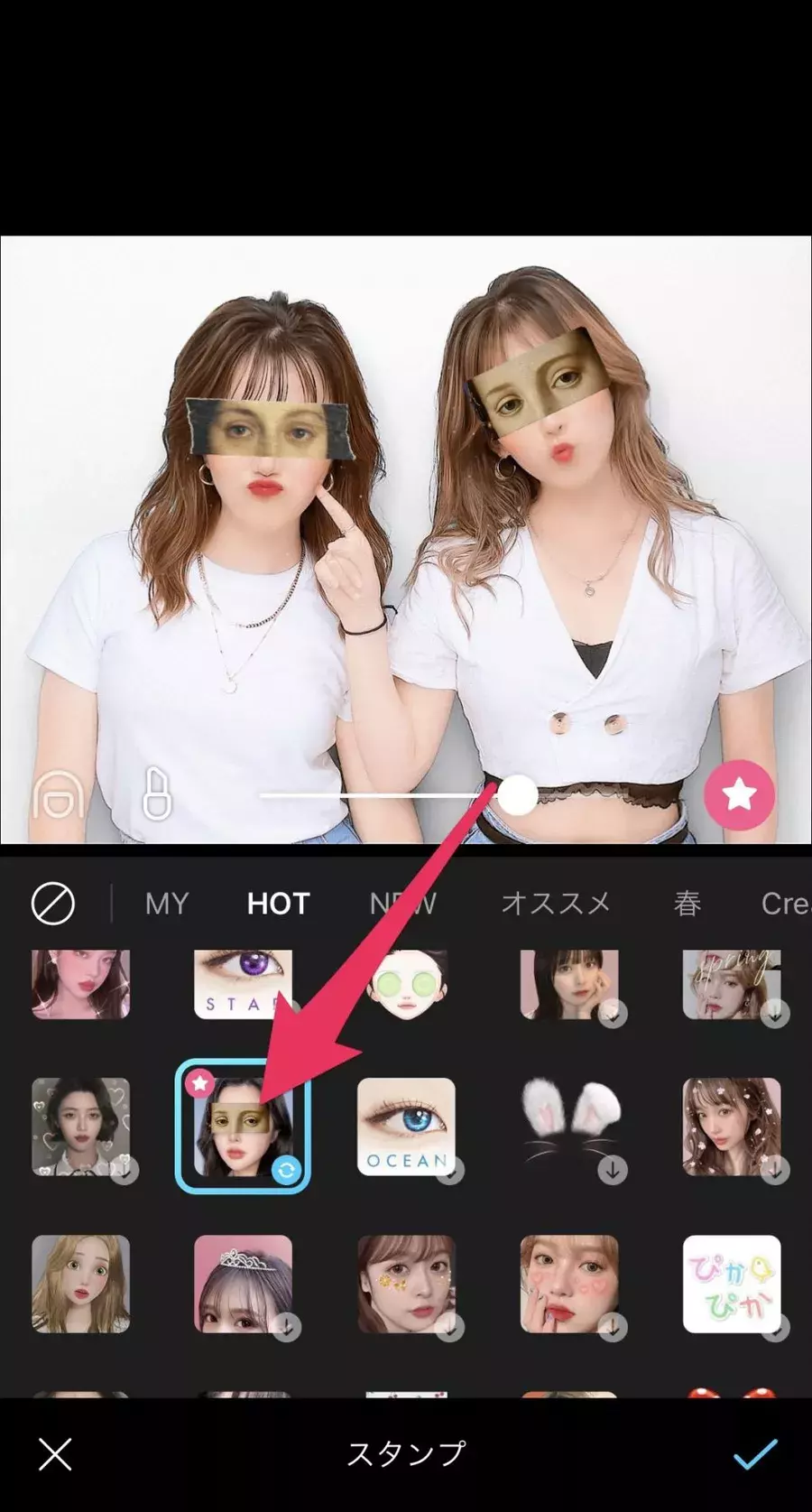
Task: Choose the short-haired girl with hearts stamp
Action: 80,1127
